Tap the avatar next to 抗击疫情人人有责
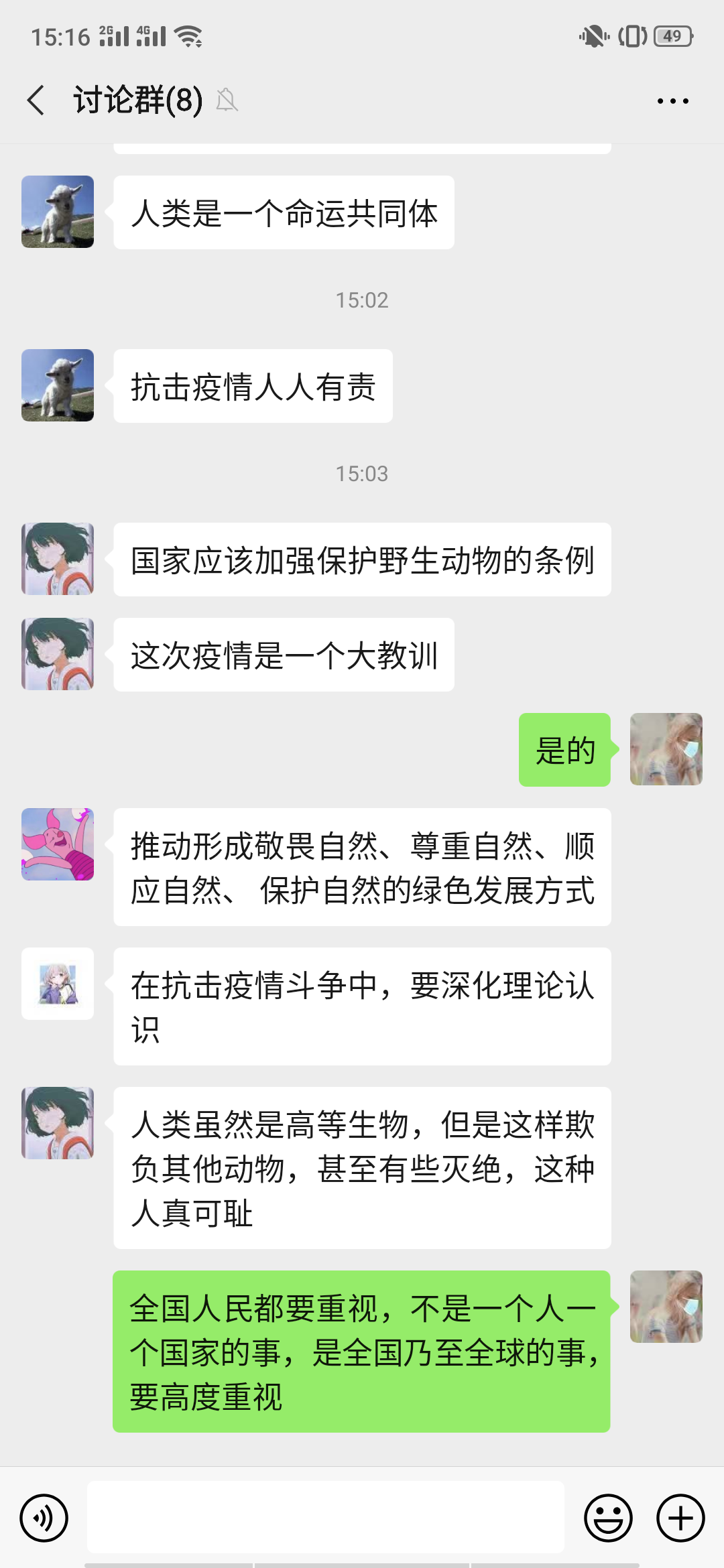Image resolution: width=724 pixels, height=1568 pixels. [x=58, y=385]
